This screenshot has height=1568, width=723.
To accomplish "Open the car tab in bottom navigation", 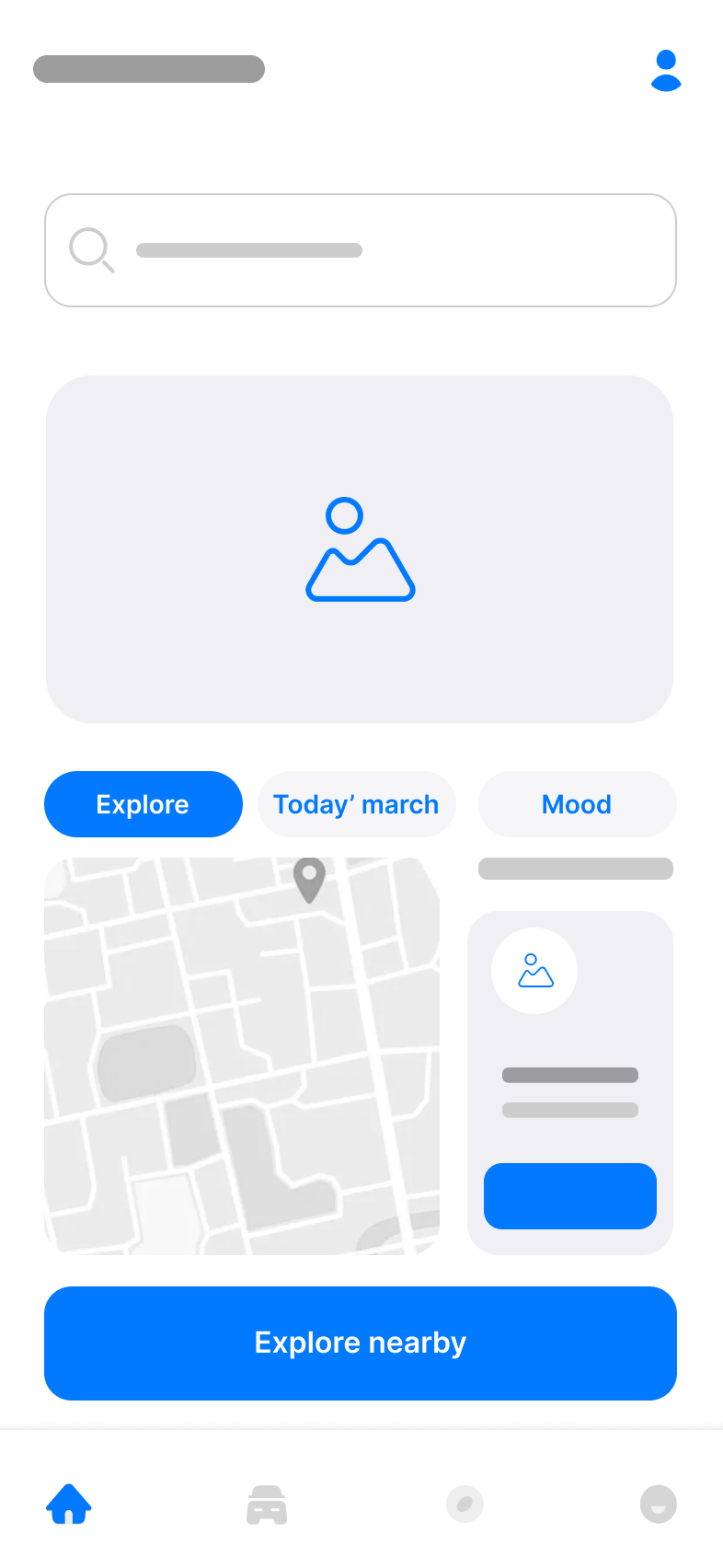I will tap(267, 1505).
